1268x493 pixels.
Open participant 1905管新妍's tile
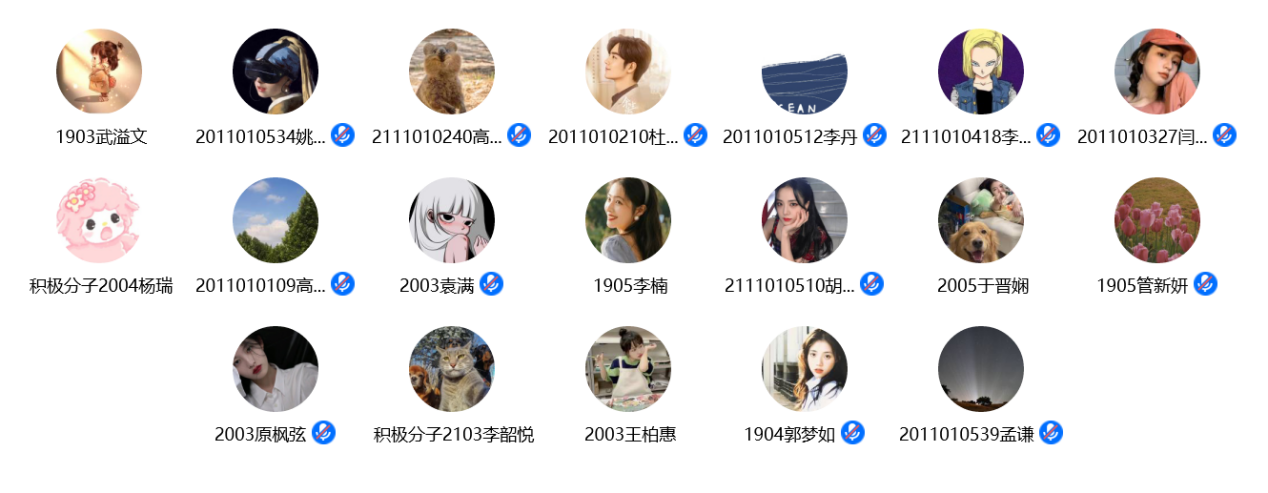[1157, 221]
